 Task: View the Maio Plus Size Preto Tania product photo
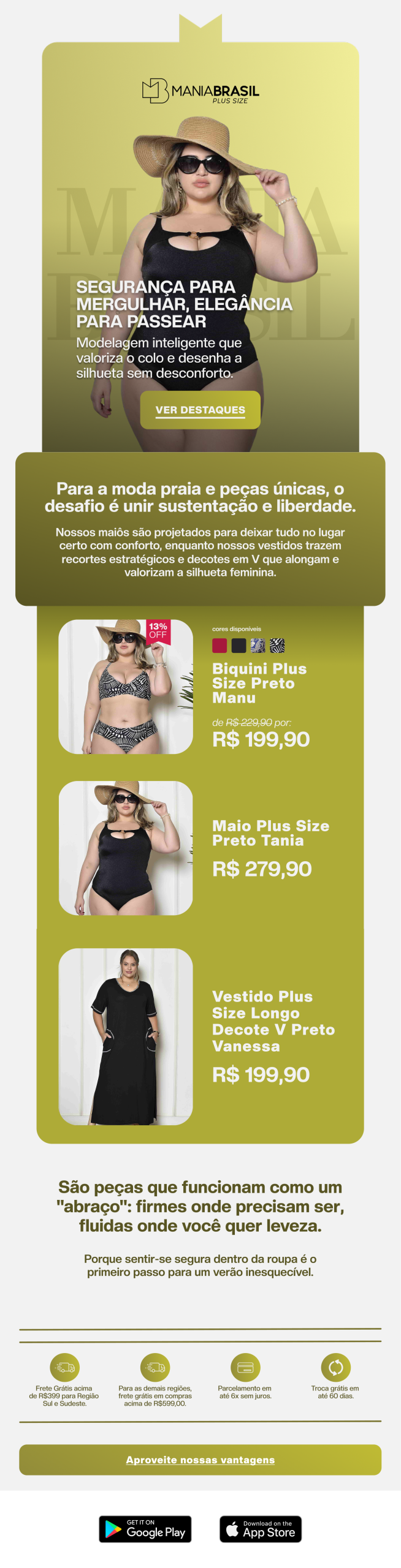[x=126, y=848]
